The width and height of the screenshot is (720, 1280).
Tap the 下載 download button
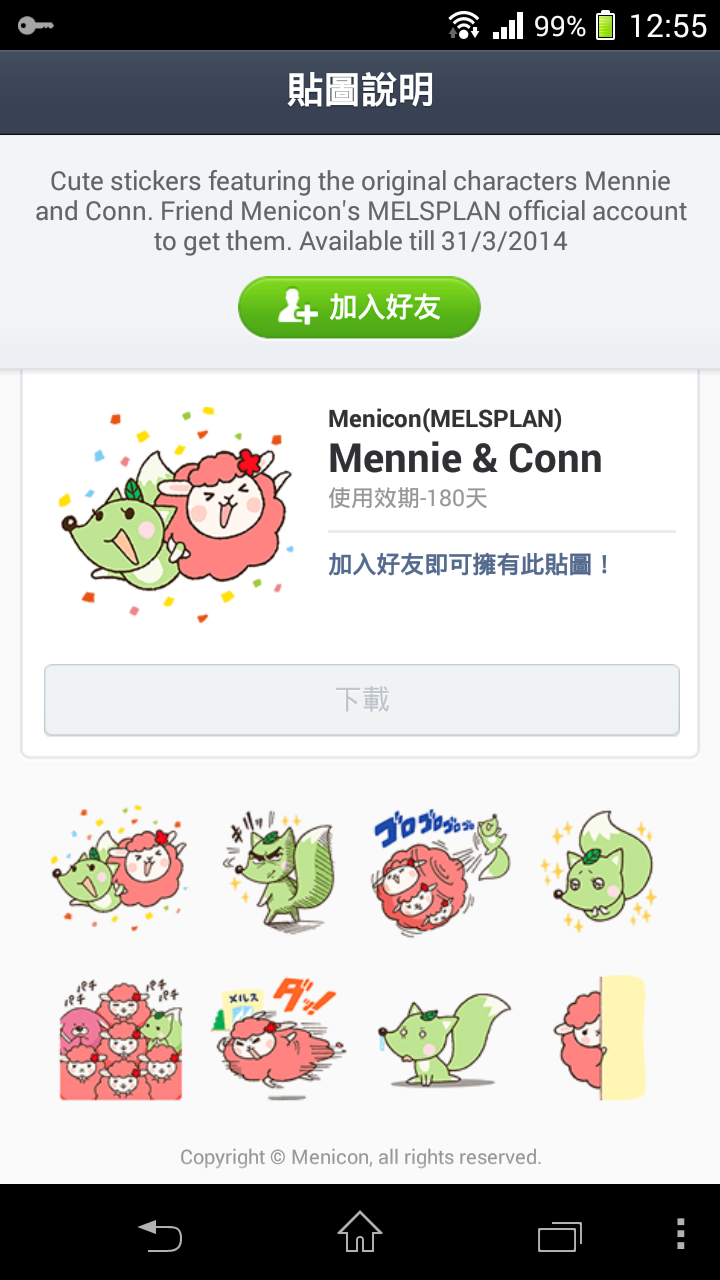point(361,699)
